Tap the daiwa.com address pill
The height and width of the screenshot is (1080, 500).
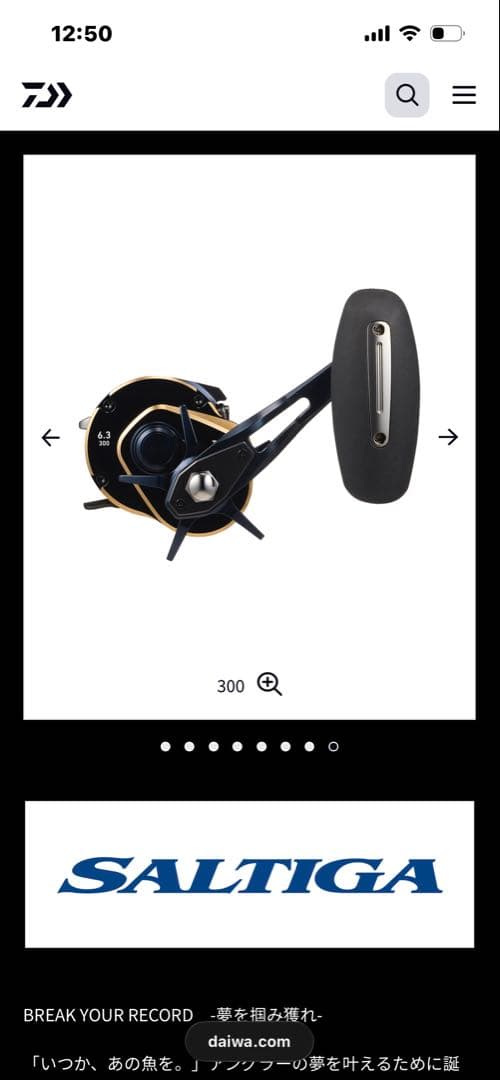pyautogui.click(x=249, y=1041)
